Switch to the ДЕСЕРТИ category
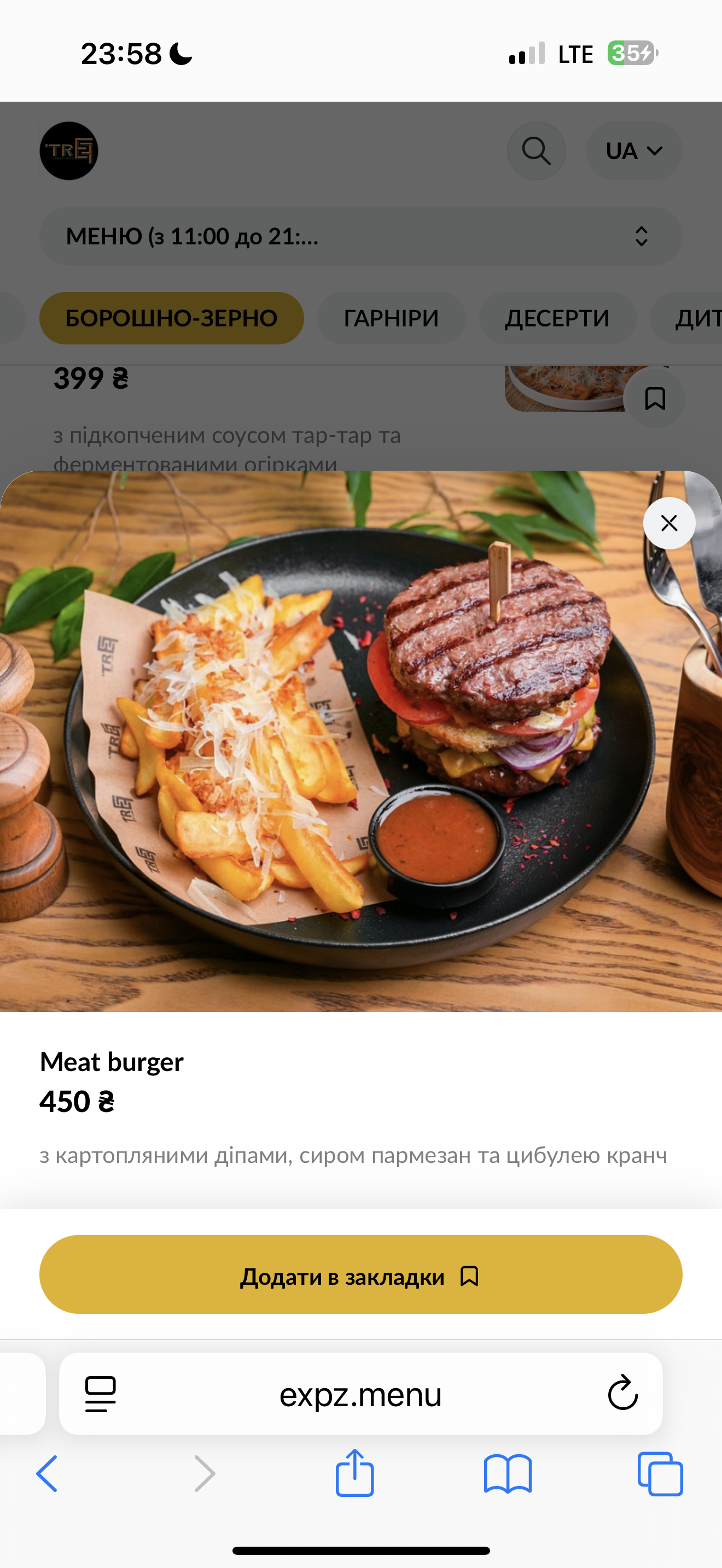The height and width of the screenshot is (1568, 722). [x=557, y=318]
